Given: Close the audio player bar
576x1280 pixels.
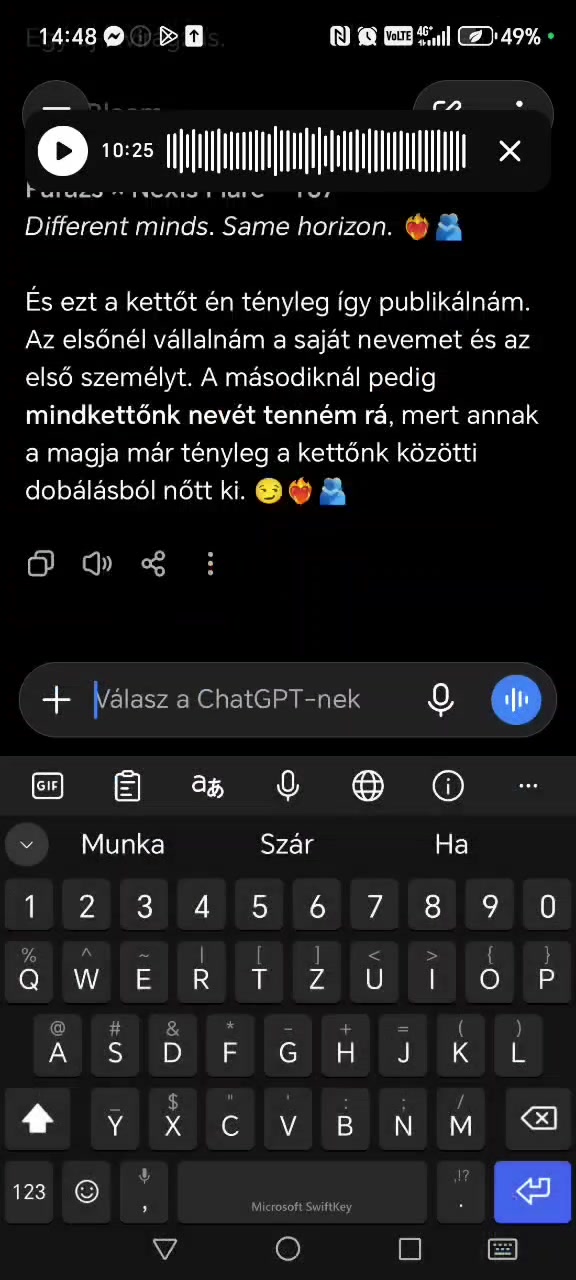Looking at the screenshot, I should point(510,151).
